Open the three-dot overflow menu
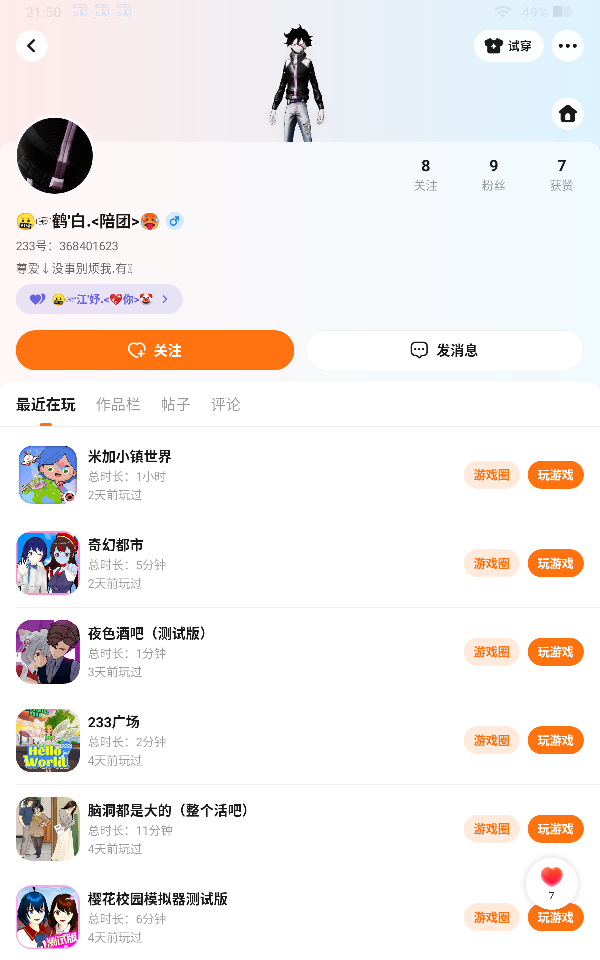This screenshot has width=600, height=960. (x=568, y=46)
